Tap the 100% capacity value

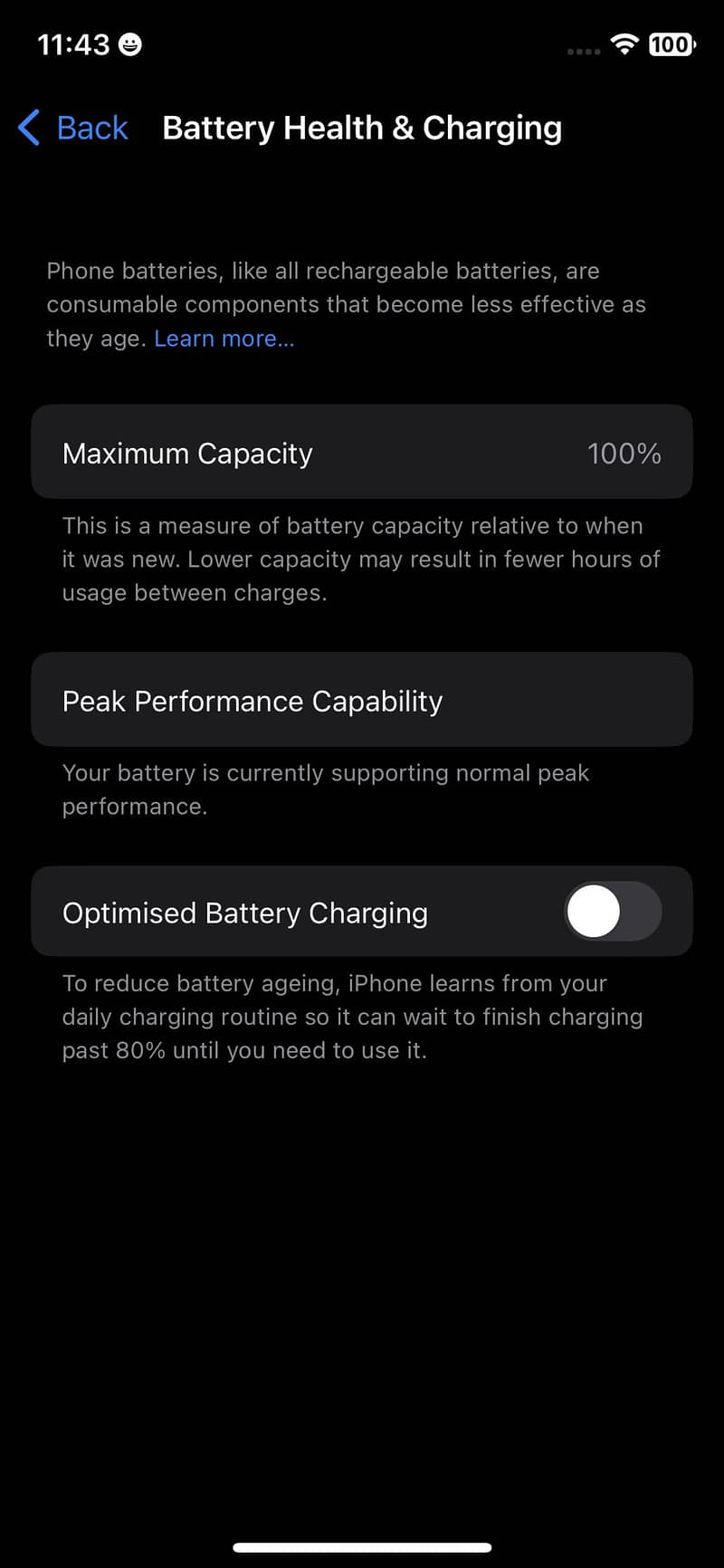624,453
